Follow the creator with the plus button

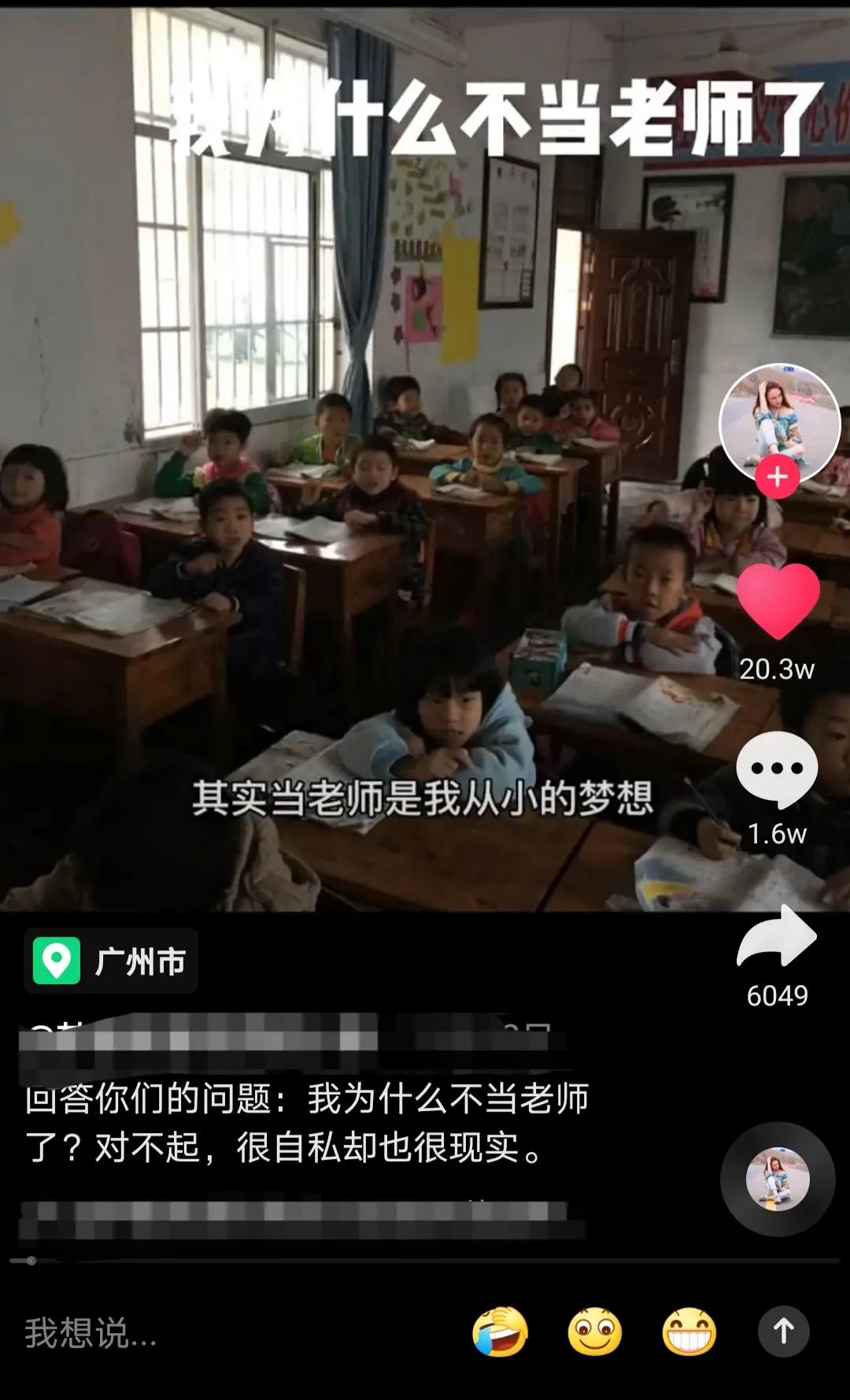click(777, 477)
